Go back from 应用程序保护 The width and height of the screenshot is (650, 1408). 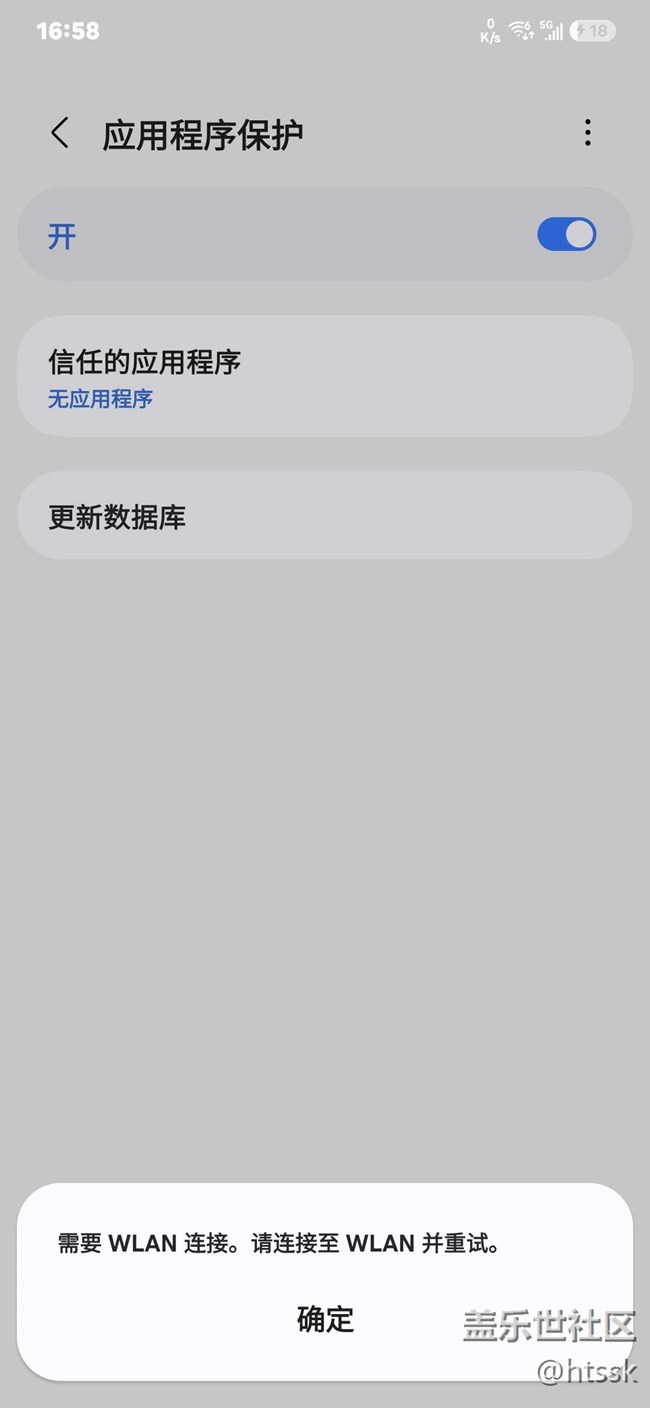coord(60,133)
